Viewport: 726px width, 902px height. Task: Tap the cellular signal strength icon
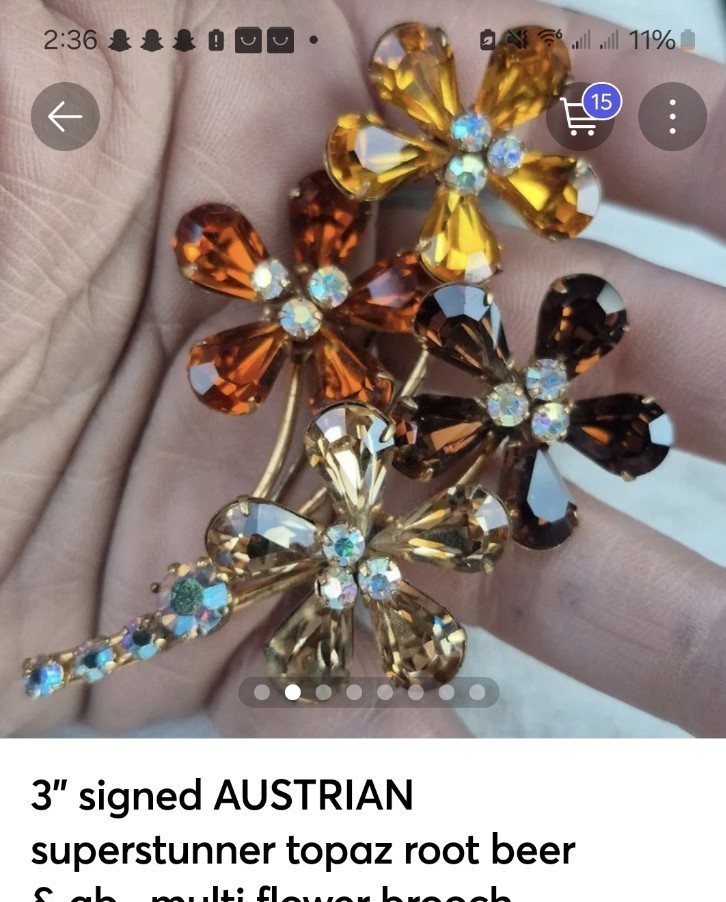coord(581,42)
